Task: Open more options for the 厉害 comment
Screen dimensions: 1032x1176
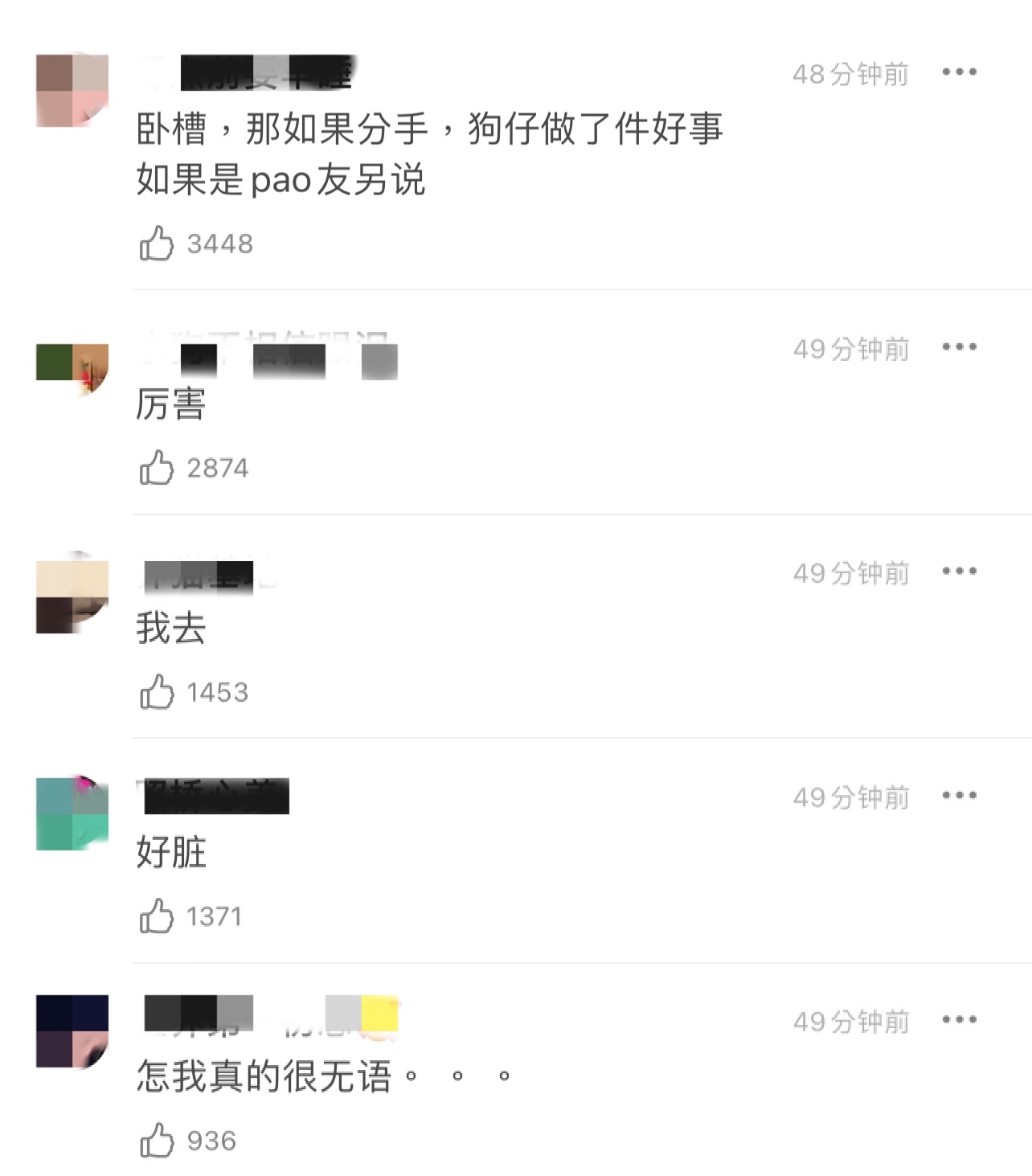Action: 959,347
